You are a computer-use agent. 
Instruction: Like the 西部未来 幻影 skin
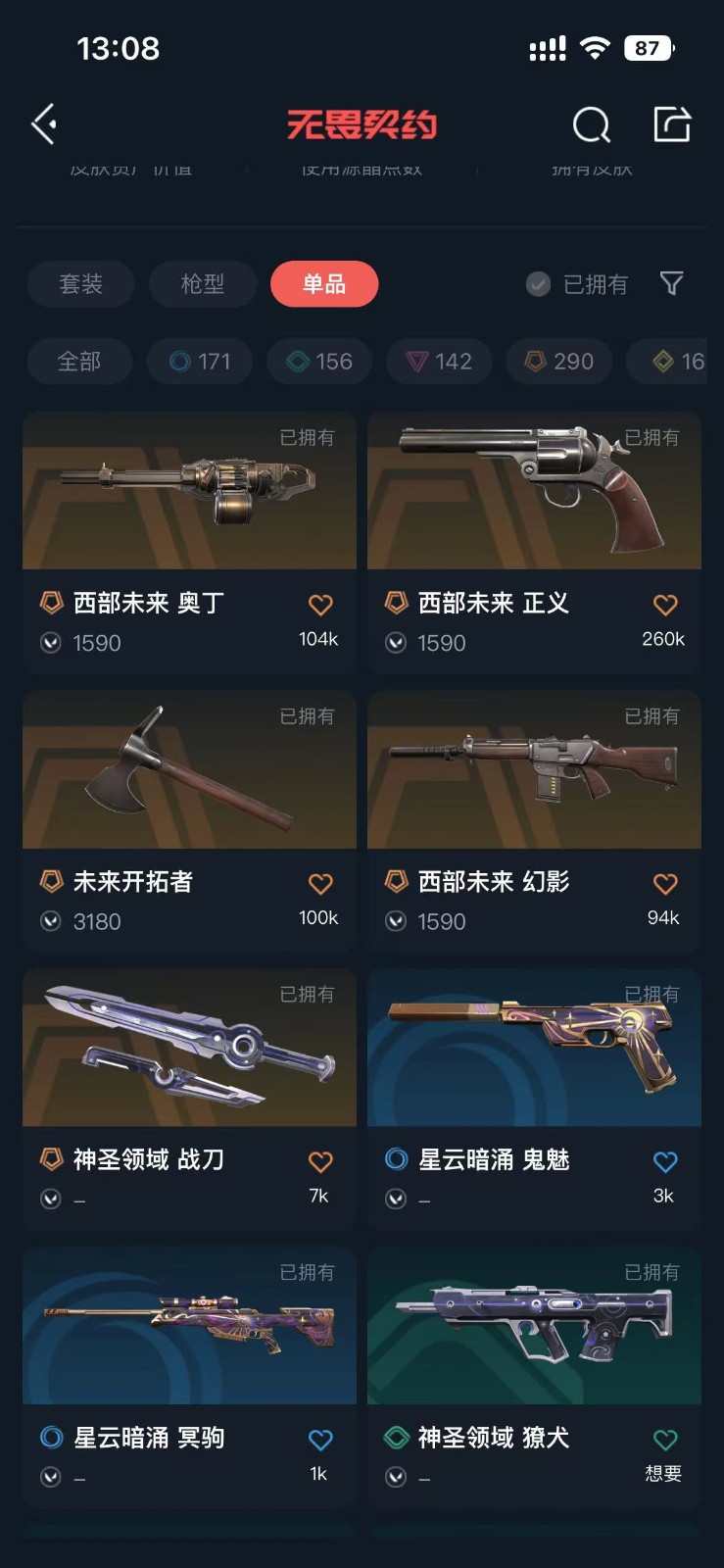665,884
